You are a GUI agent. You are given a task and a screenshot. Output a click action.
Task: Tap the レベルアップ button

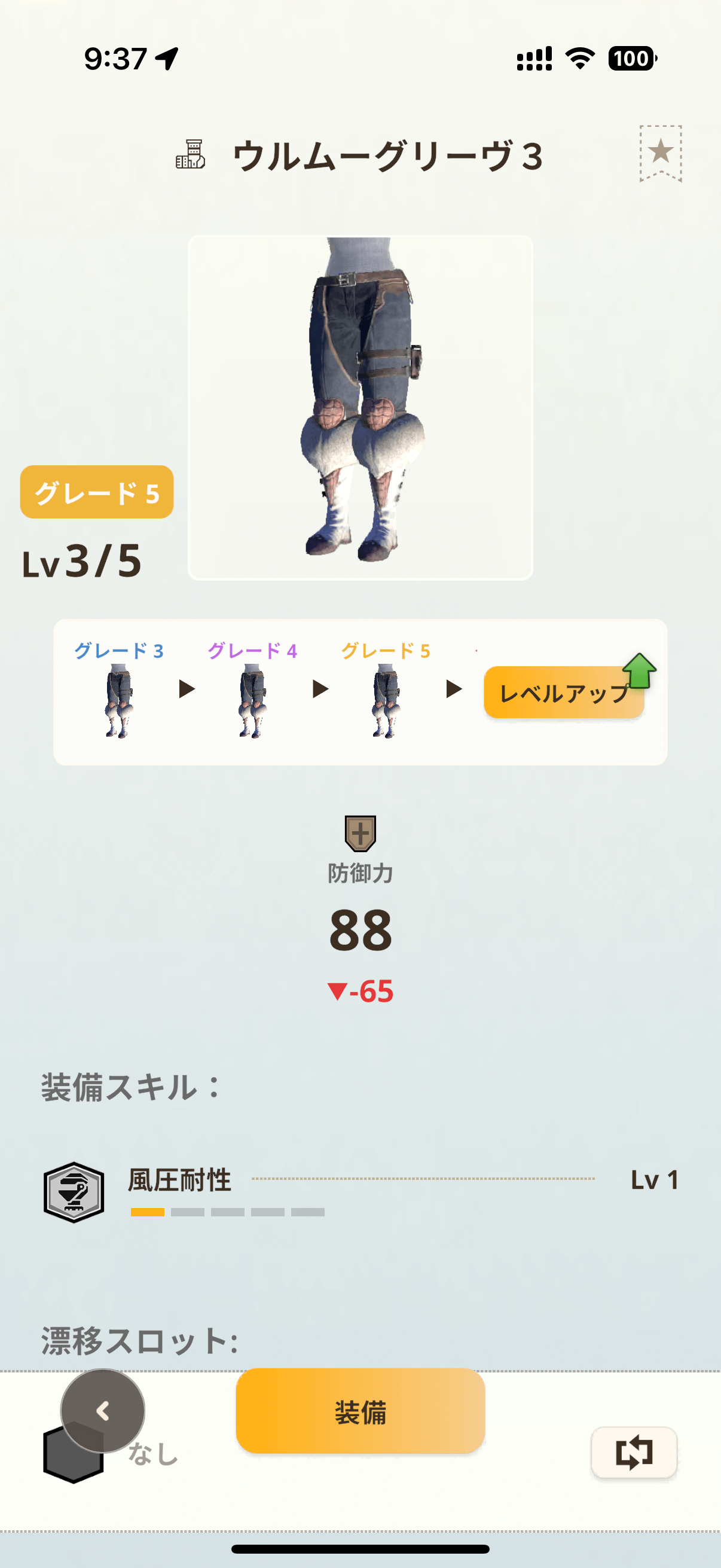click(563, 693)
